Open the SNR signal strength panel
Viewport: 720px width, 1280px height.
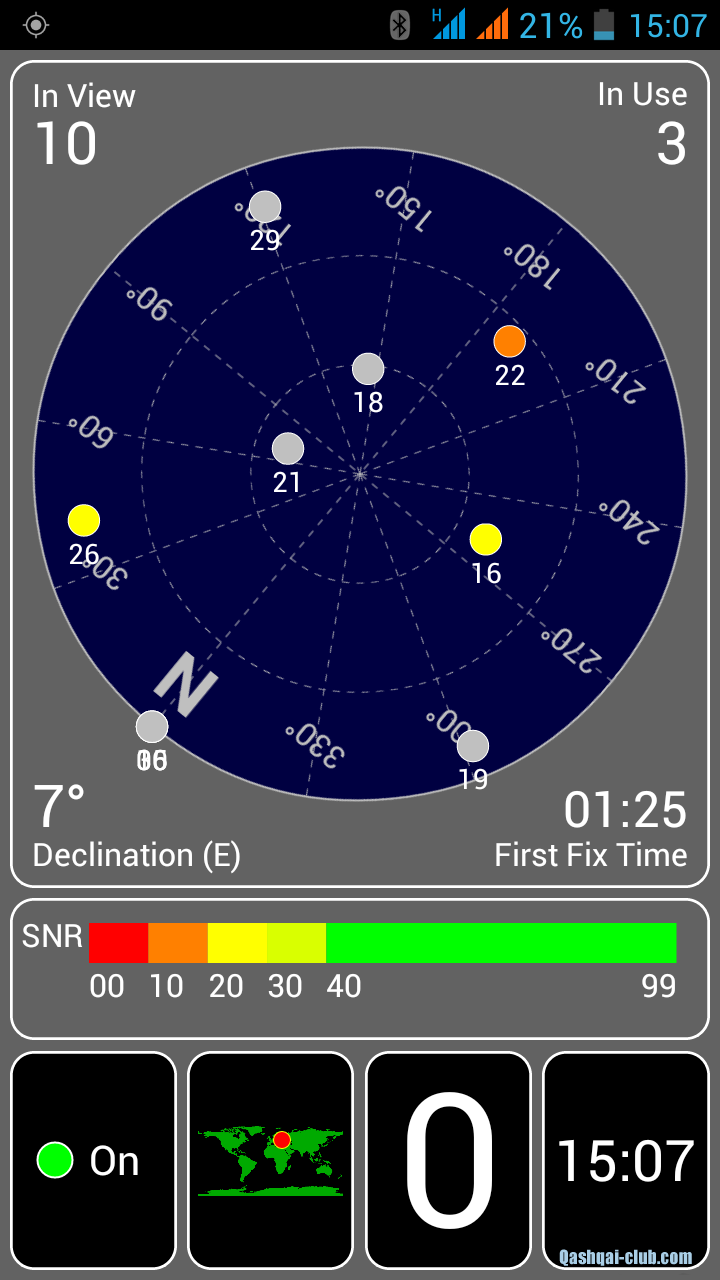360,968
